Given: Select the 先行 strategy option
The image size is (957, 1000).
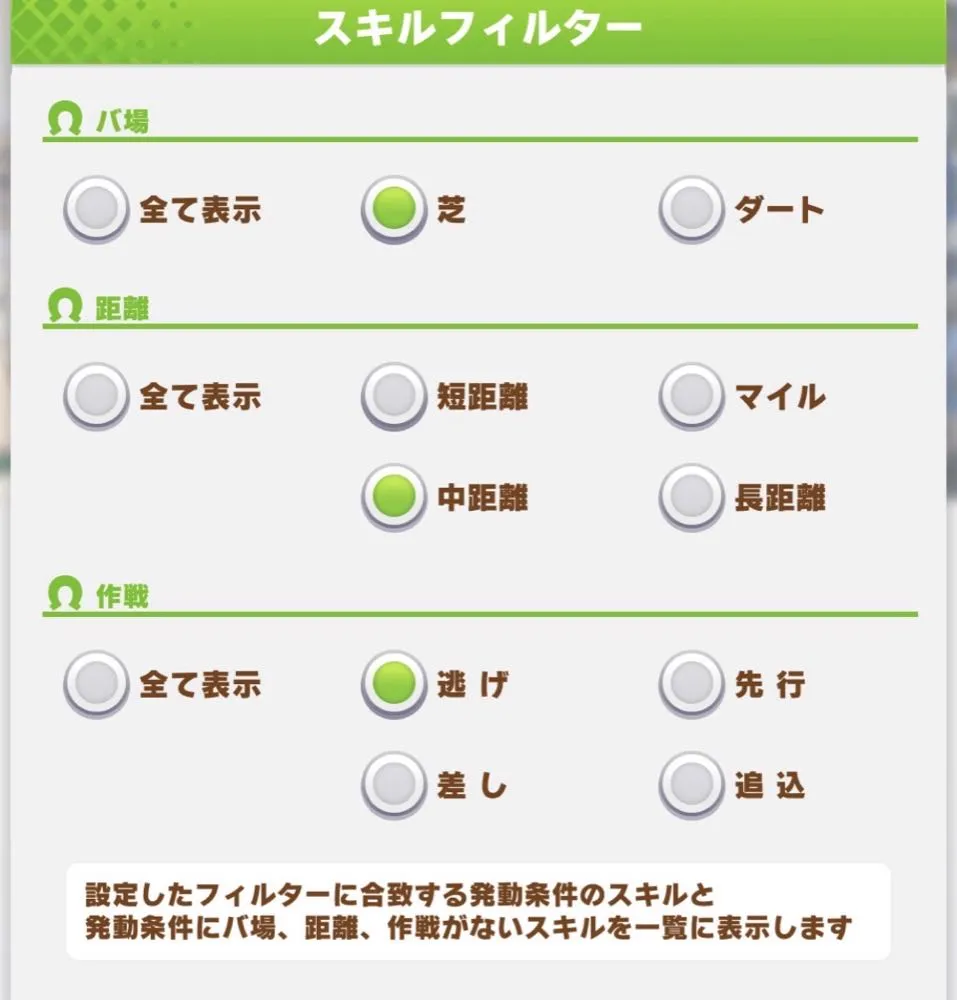Looking at the screenshot, I should [689, 685].
